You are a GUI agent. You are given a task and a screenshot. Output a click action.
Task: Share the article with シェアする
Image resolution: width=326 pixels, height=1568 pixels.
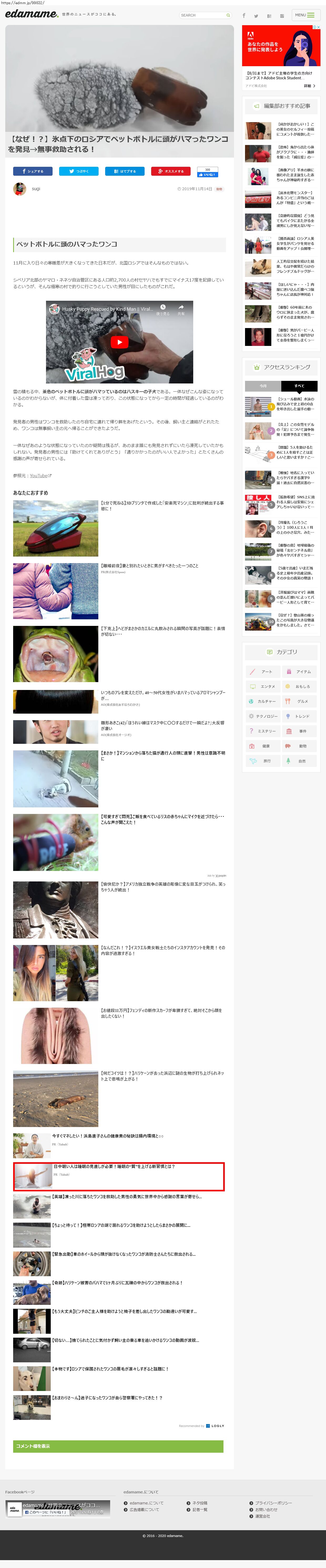(x=33, y=172)
